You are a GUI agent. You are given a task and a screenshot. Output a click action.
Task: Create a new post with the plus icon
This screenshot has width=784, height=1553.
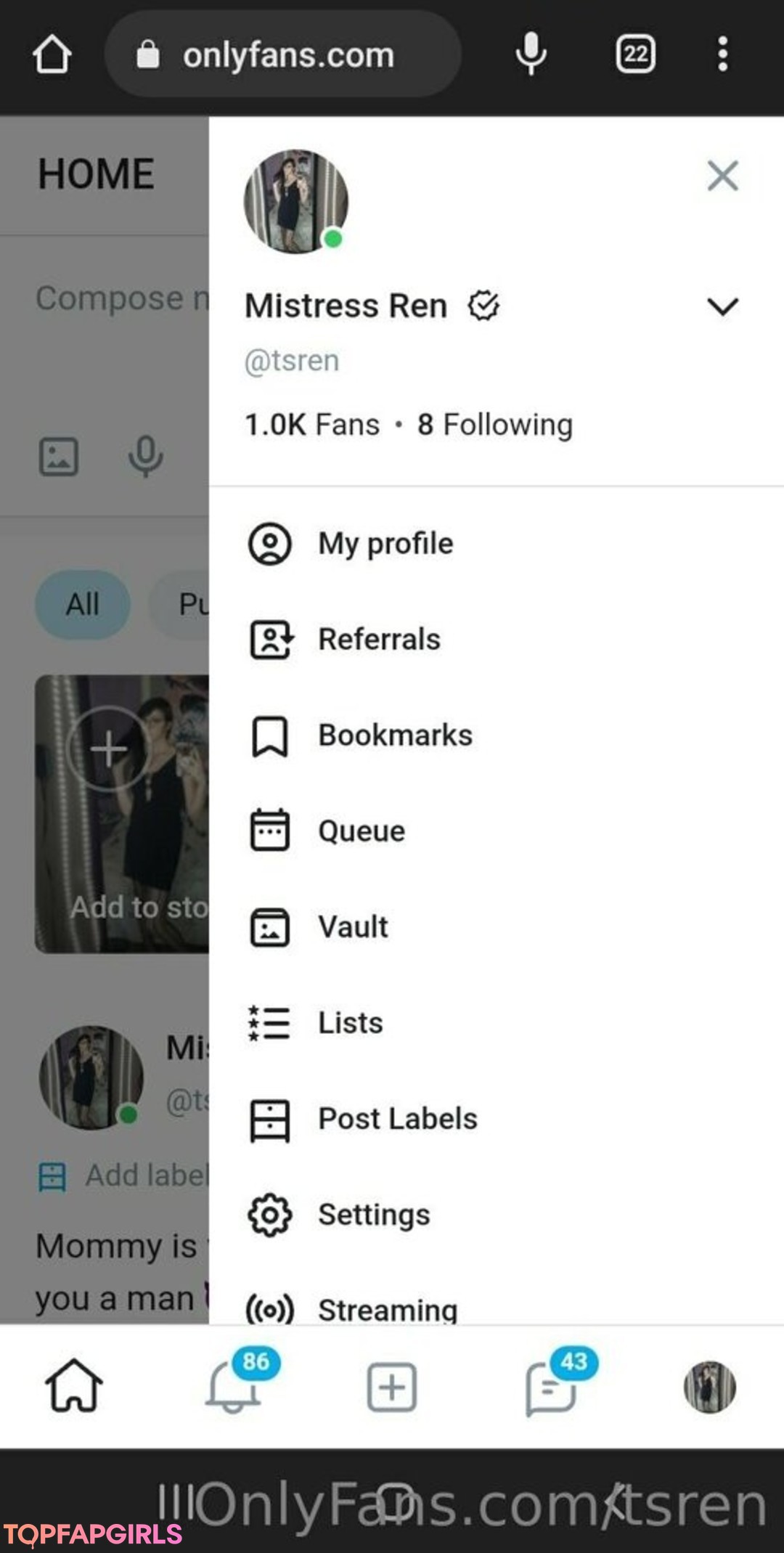click(391, 1387)
